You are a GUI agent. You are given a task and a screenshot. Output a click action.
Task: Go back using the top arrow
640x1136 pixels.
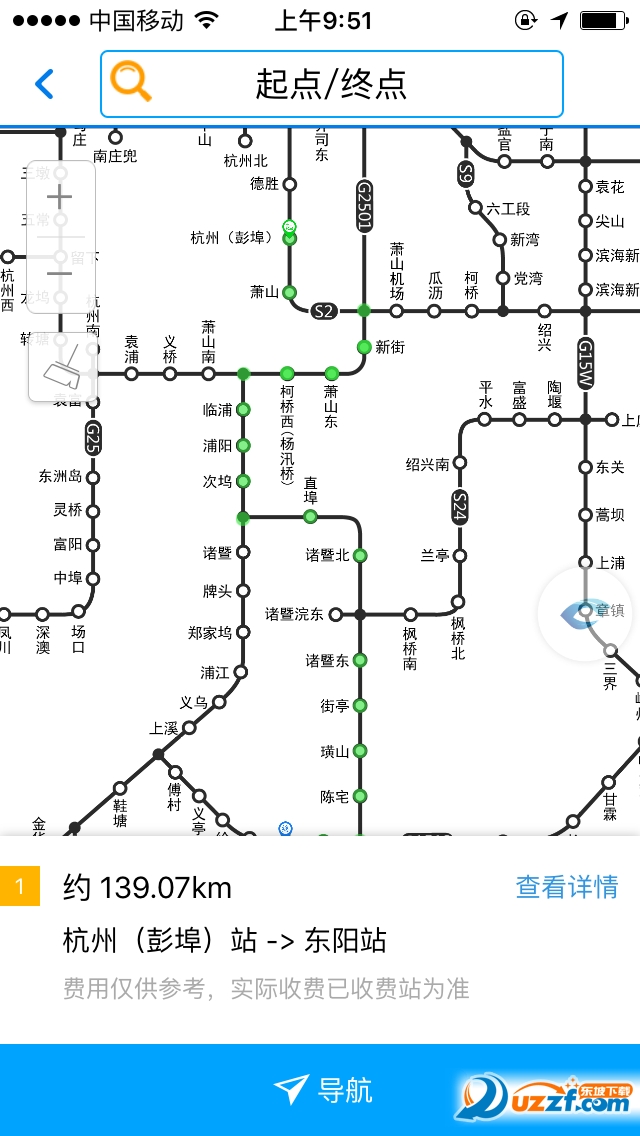click(x=44, y=84)
